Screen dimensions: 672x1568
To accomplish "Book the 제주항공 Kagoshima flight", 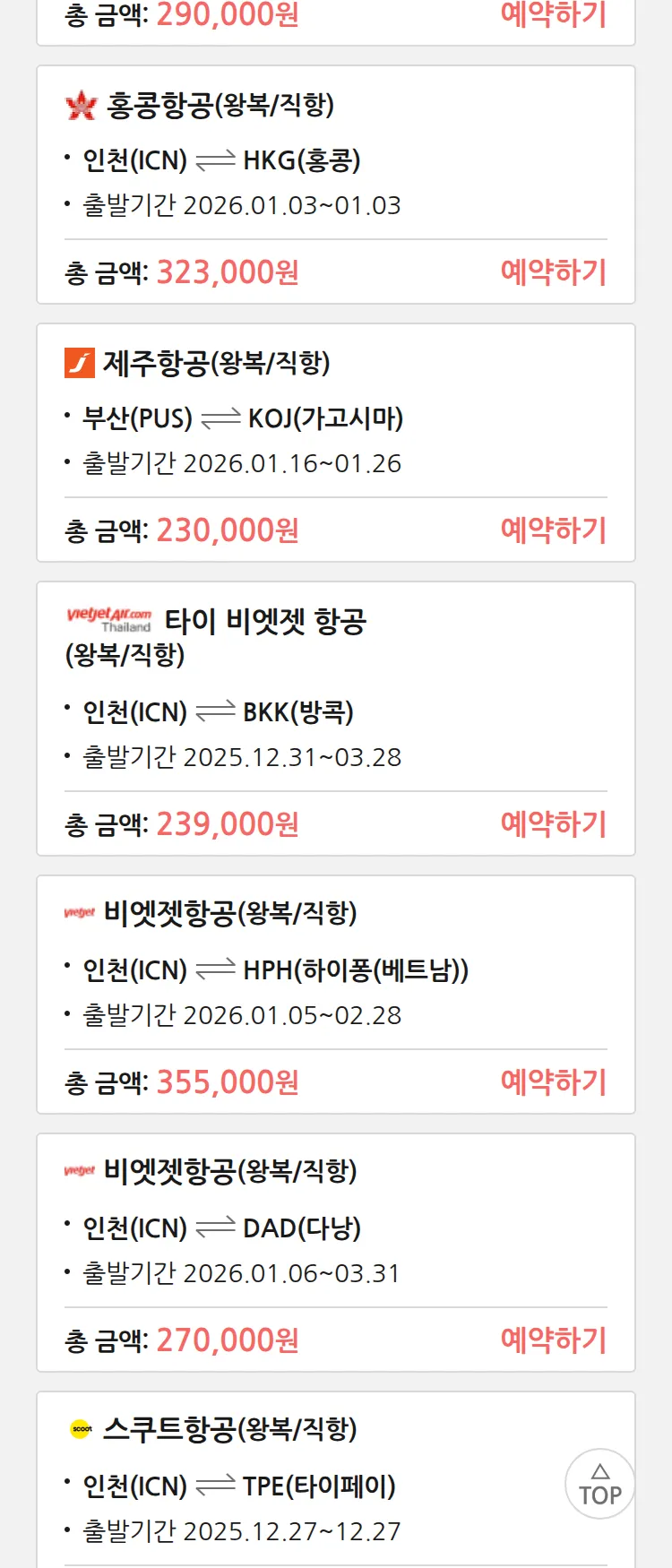I will point(553,530).
